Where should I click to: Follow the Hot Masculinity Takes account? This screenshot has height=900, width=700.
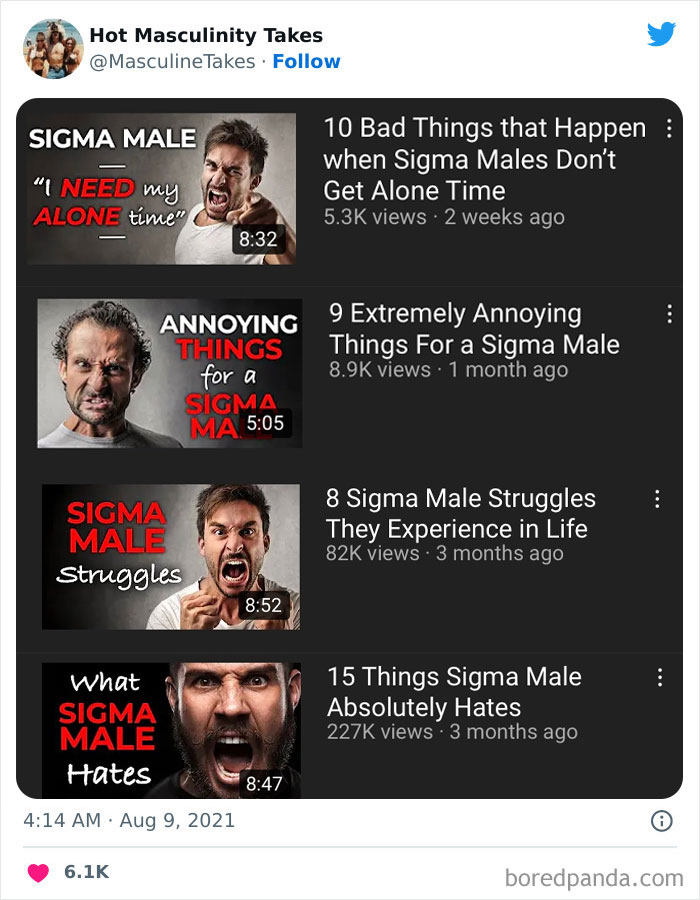(x=306, y=61)
